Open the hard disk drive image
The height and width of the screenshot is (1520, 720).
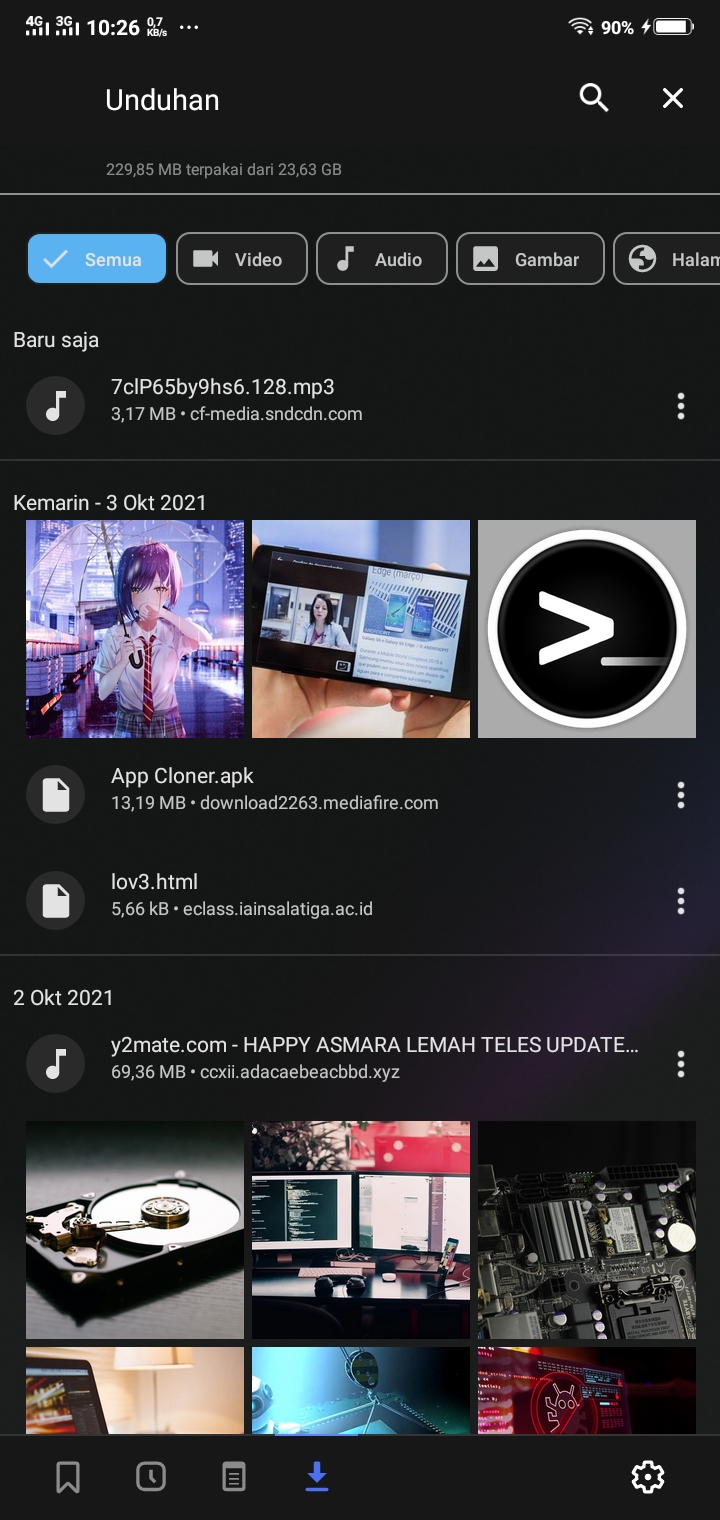tap(135, 1230)
